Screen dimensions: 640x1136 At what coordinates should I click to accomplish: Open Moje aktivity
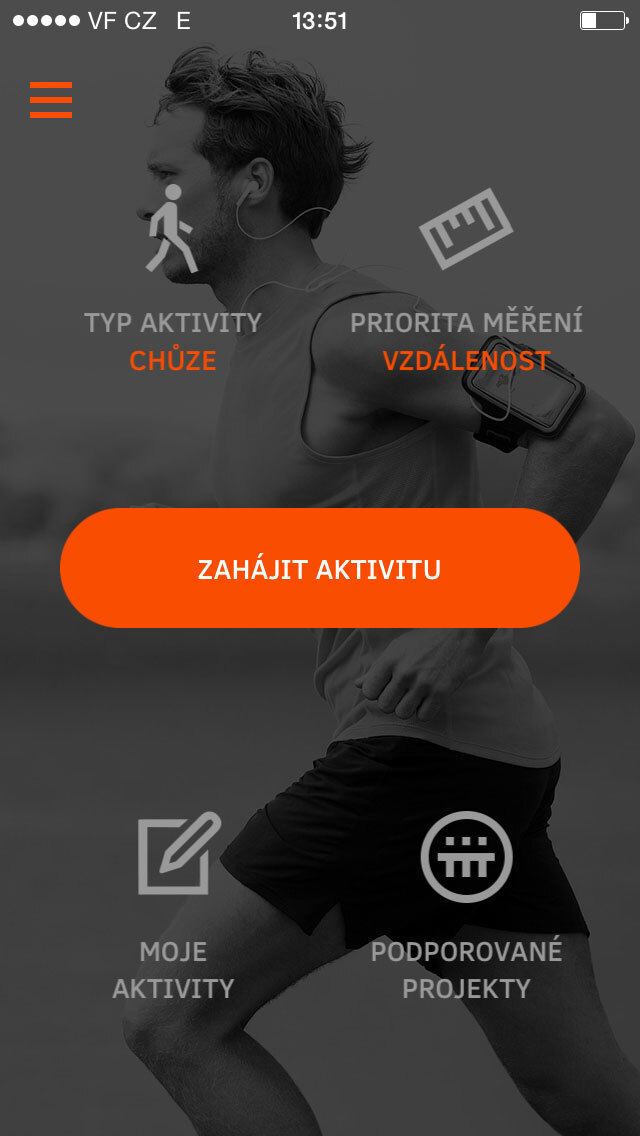[x=174, y=907]
